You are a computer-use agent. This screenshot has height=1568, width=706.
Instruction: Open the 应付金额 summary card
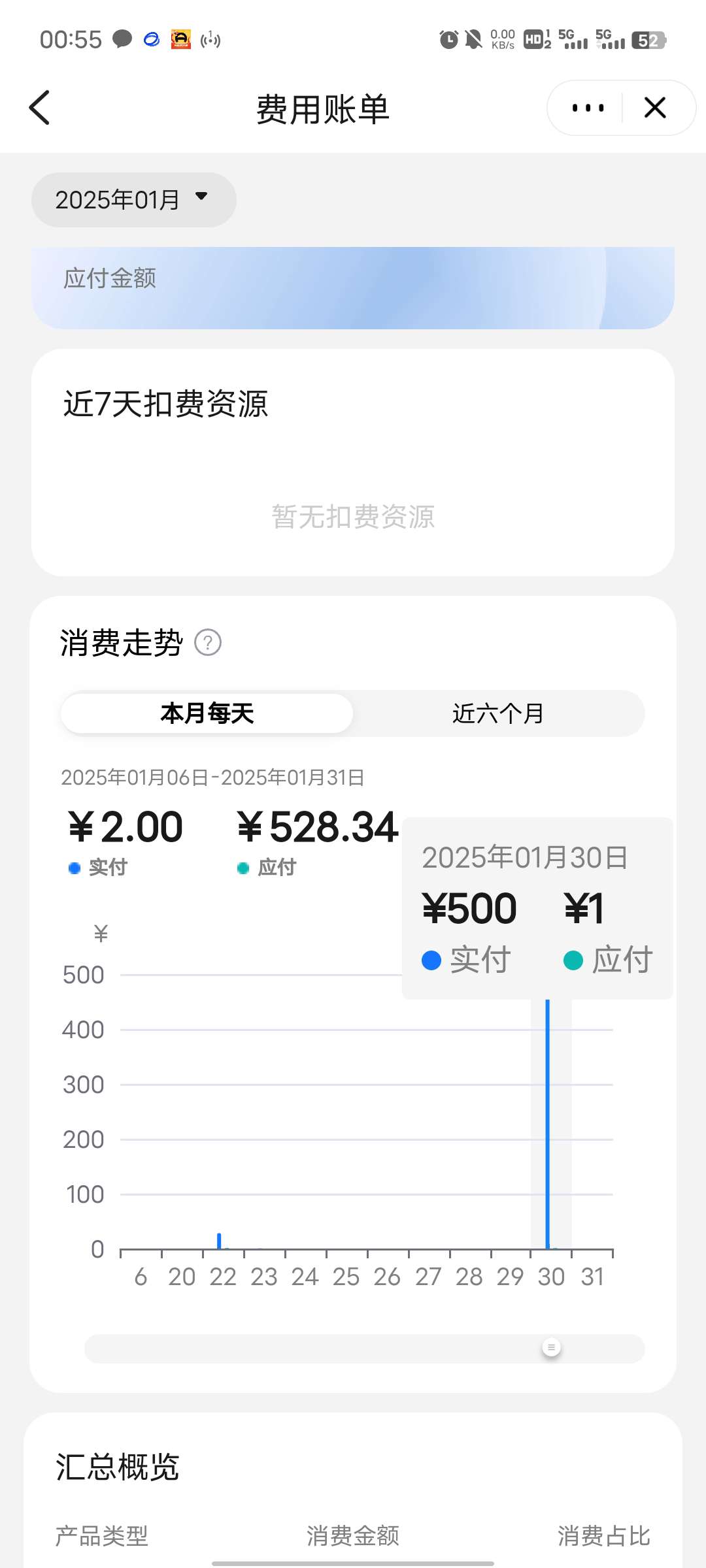[x=353, y=287]
